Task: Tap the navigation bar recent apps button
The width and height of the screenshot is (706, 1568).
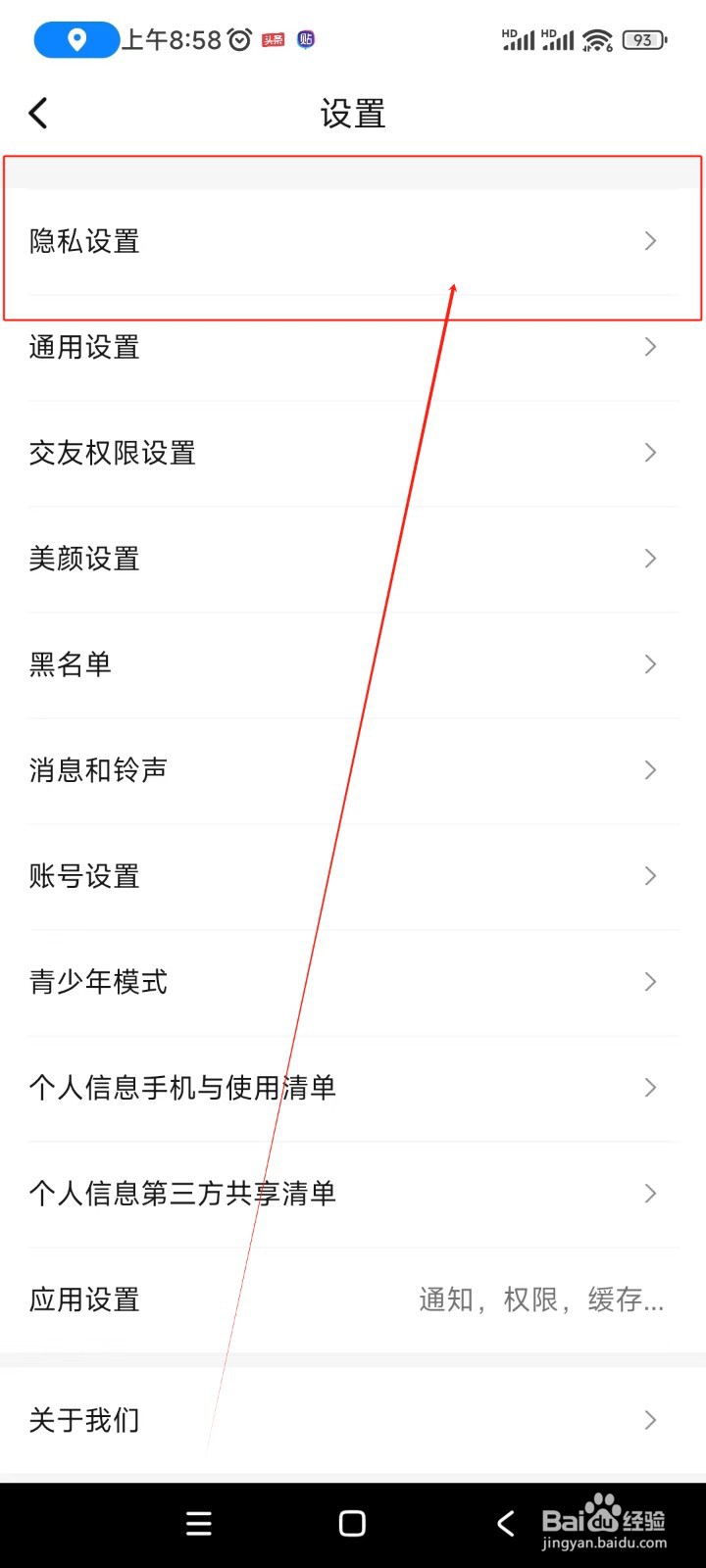Action: pyautogui.click(x=198, y=1522)
